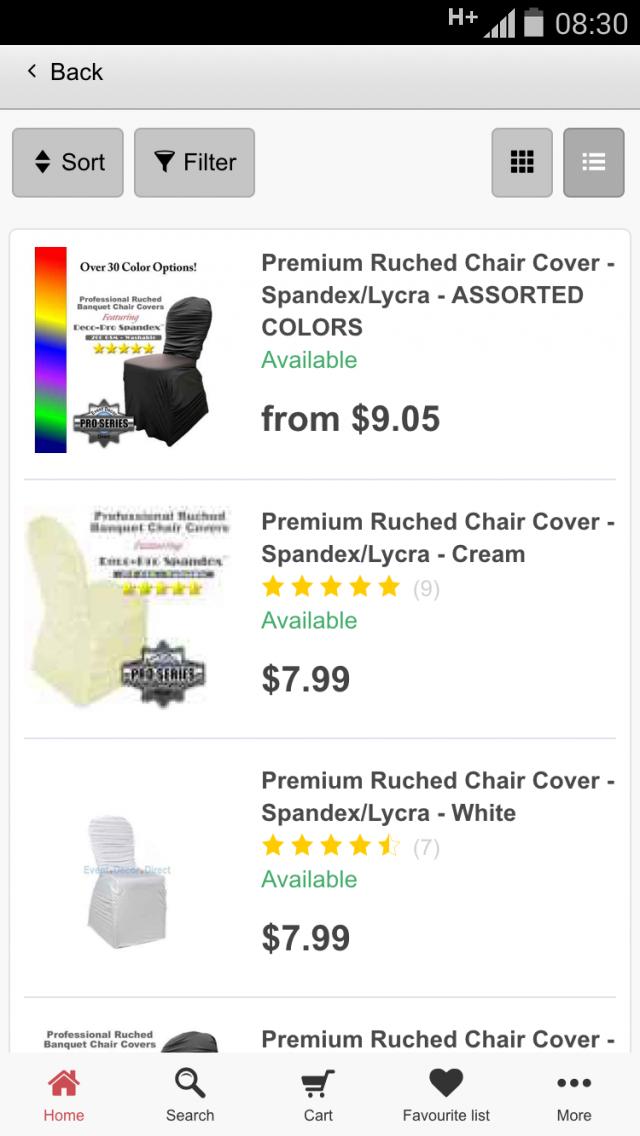Open the Search tab
640x1136 pixels.
pos(190,1094)
